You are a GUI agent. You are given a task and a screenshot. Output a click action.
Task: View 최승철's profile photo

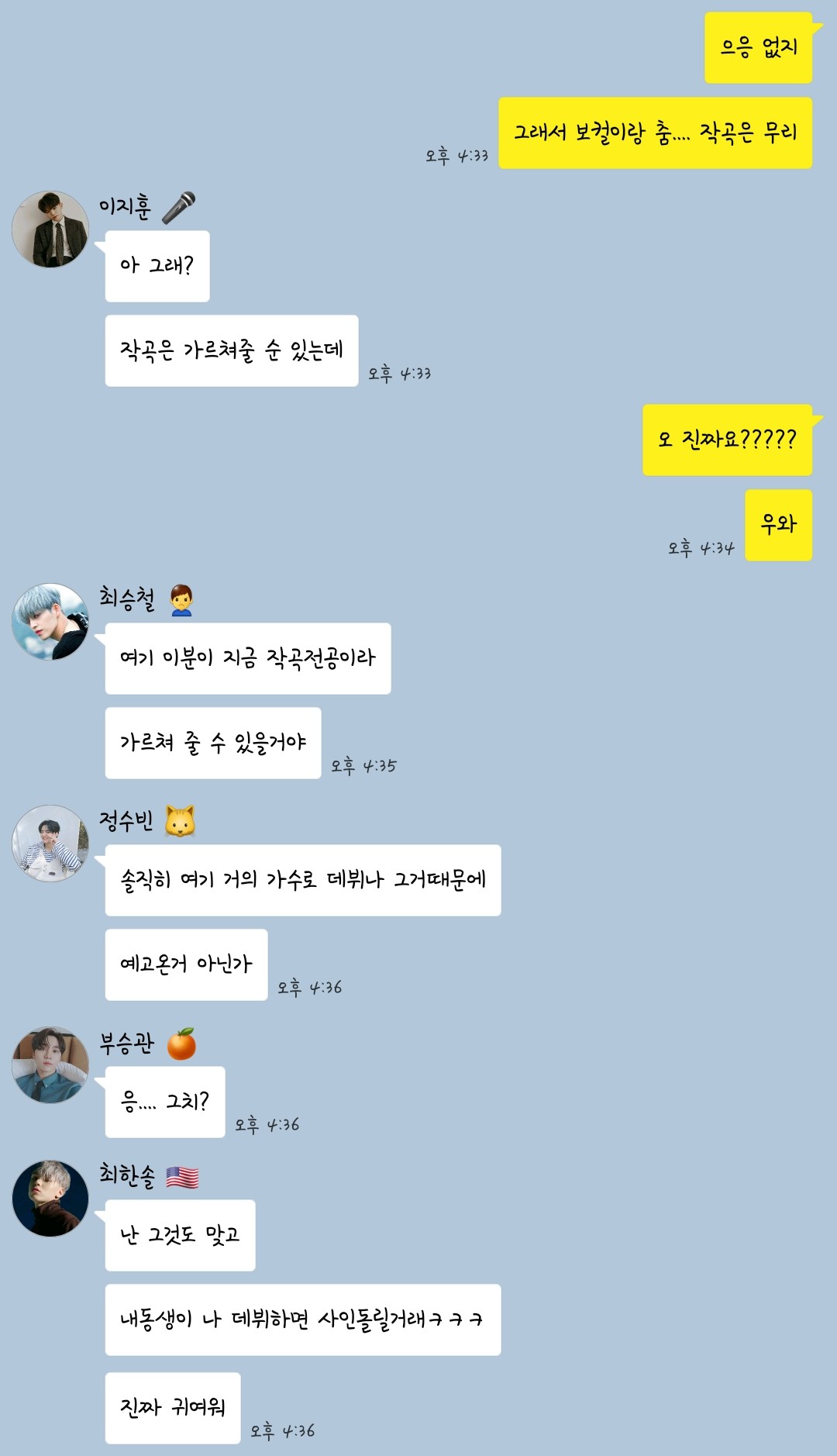50,622
